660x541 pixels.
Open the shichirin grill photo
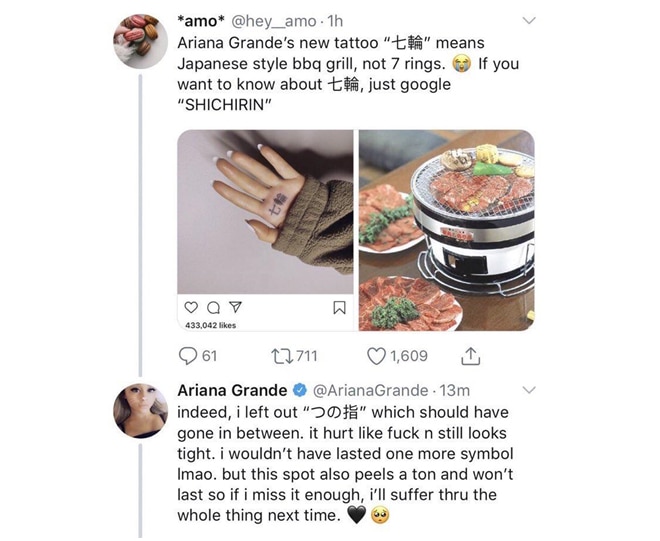446,230
